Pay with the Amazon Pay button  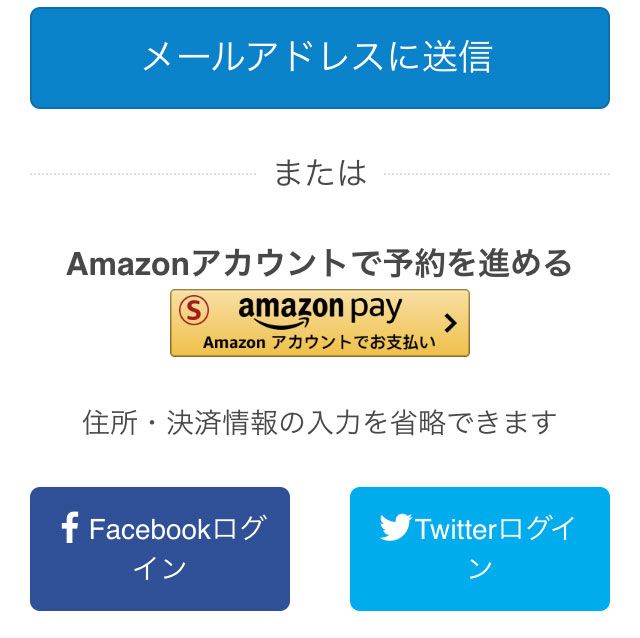point(319,322)
